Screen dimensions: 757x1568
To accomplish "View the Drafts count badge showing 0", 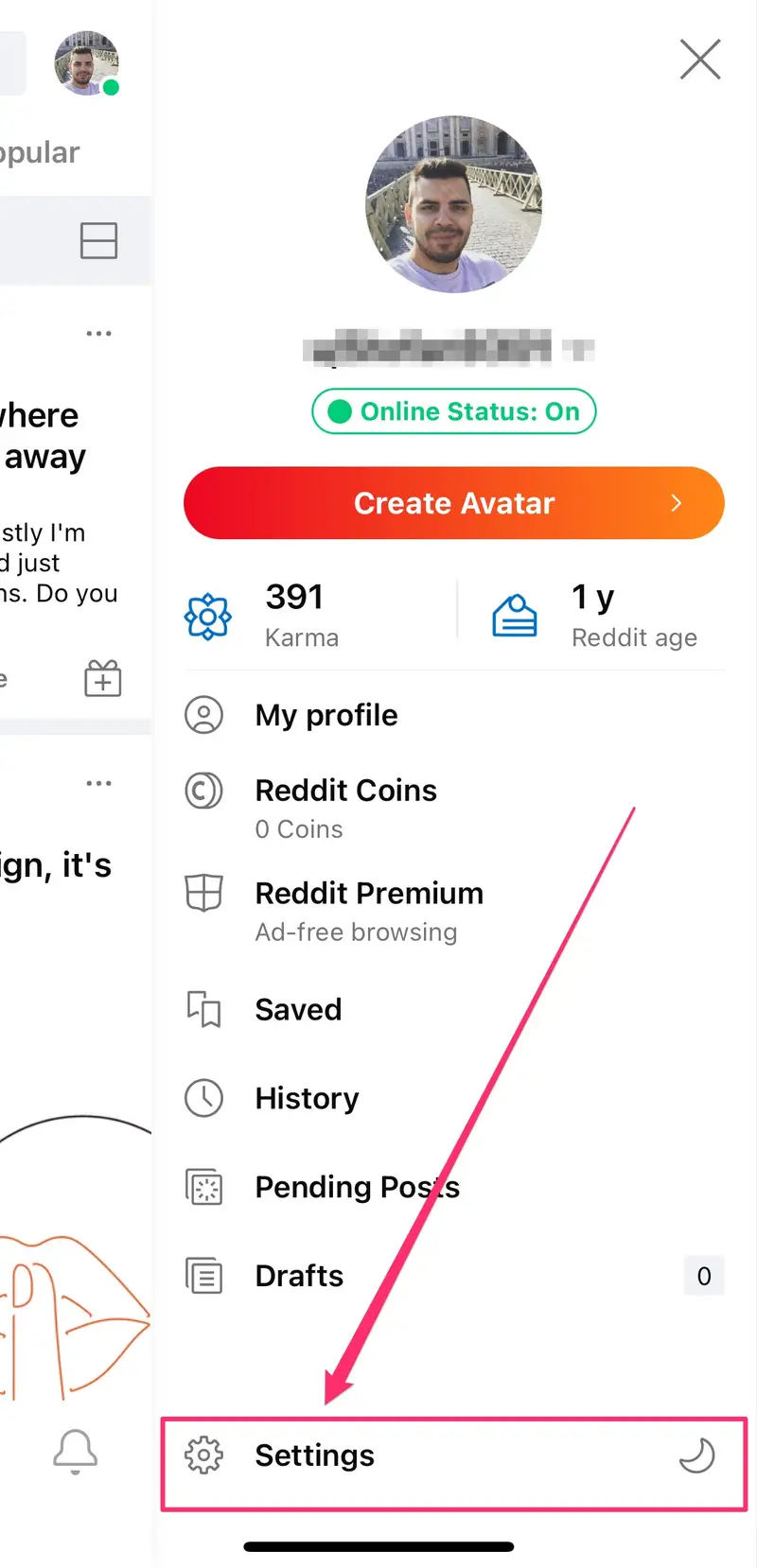I will [x=704, y=1276].
